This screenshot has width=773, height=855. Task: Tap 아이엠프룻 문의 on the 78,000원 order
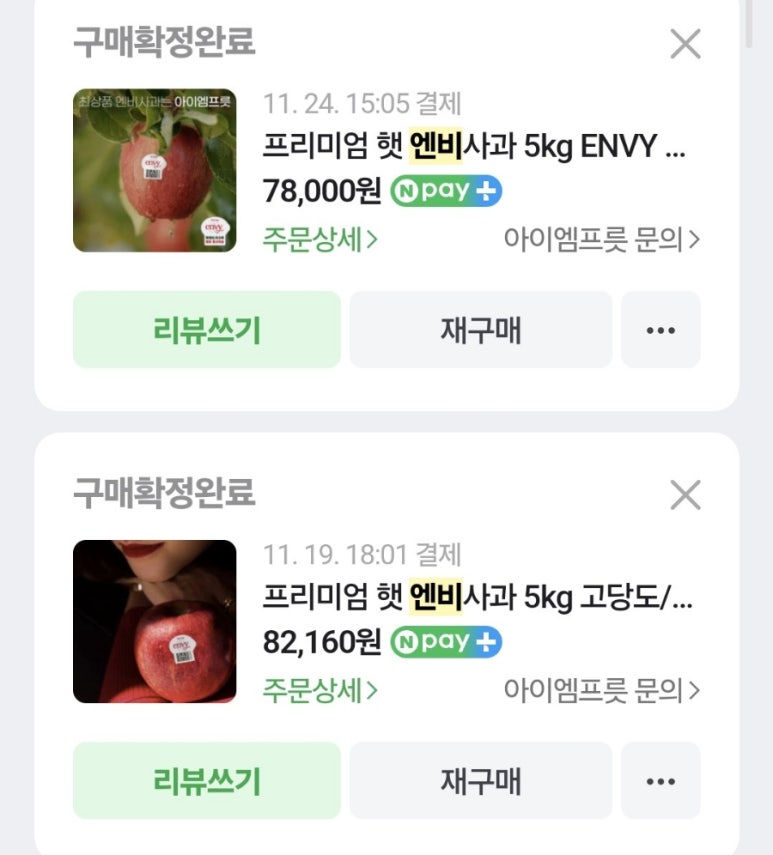click(601, 240)
